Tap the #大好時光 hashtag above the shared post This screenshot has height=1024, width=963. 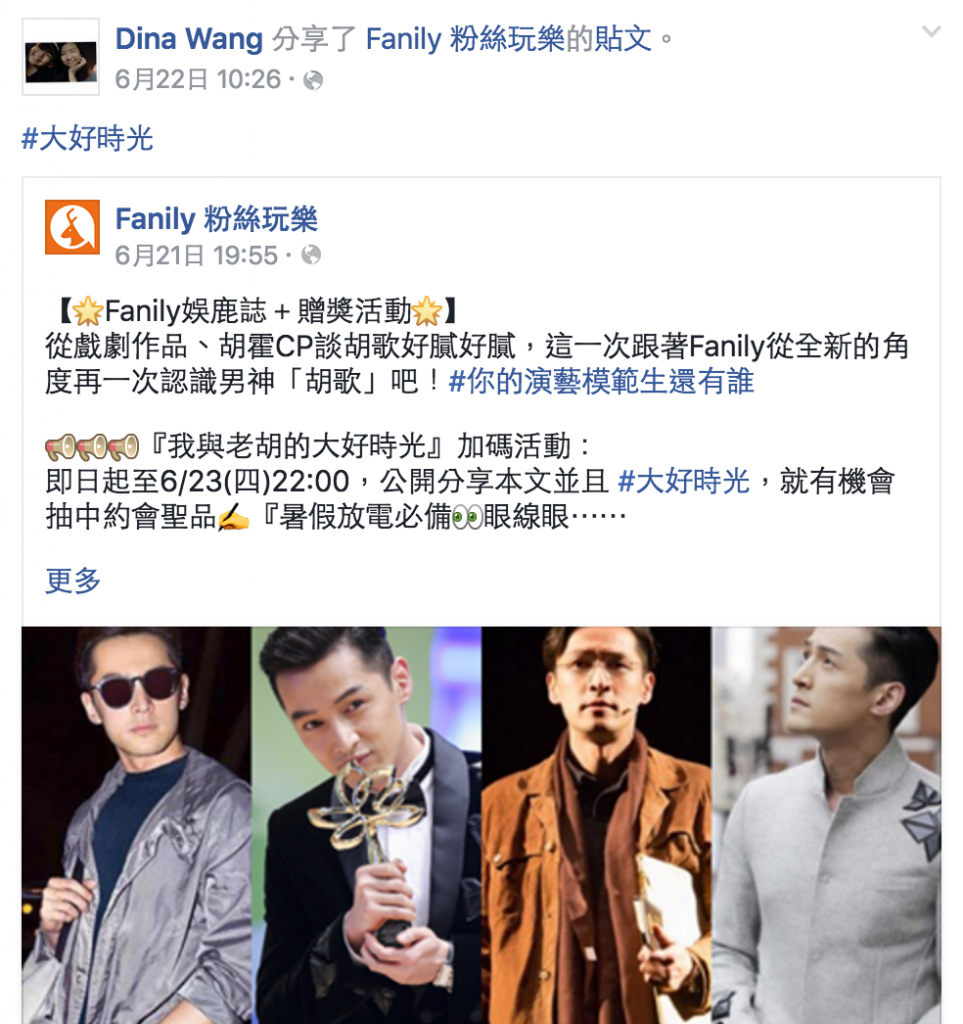pos(88,138)
